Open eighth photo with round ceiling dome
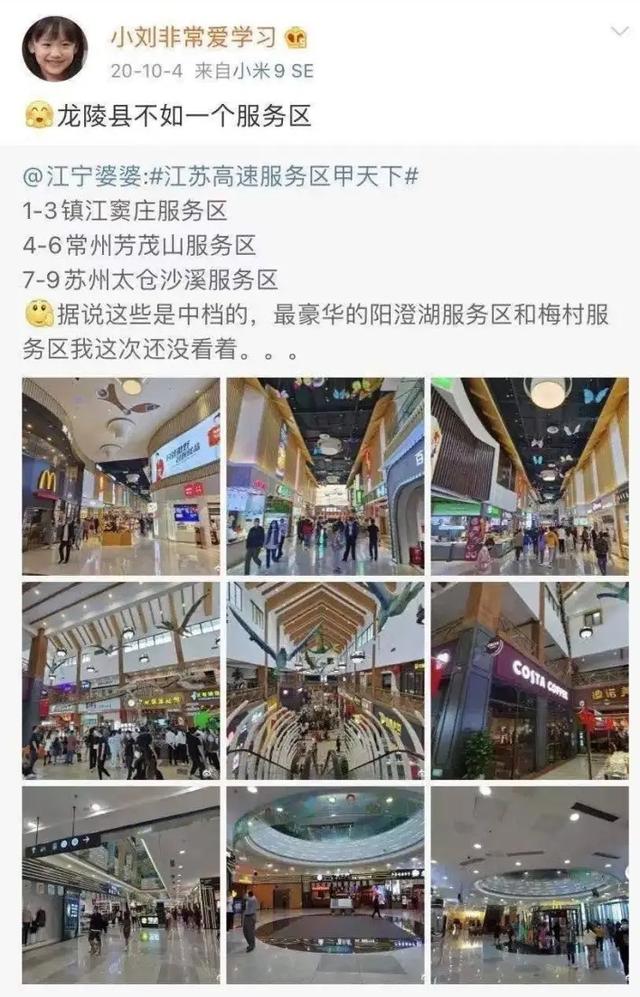The height and width of the screenshot is (997, 640). (325, 885)
